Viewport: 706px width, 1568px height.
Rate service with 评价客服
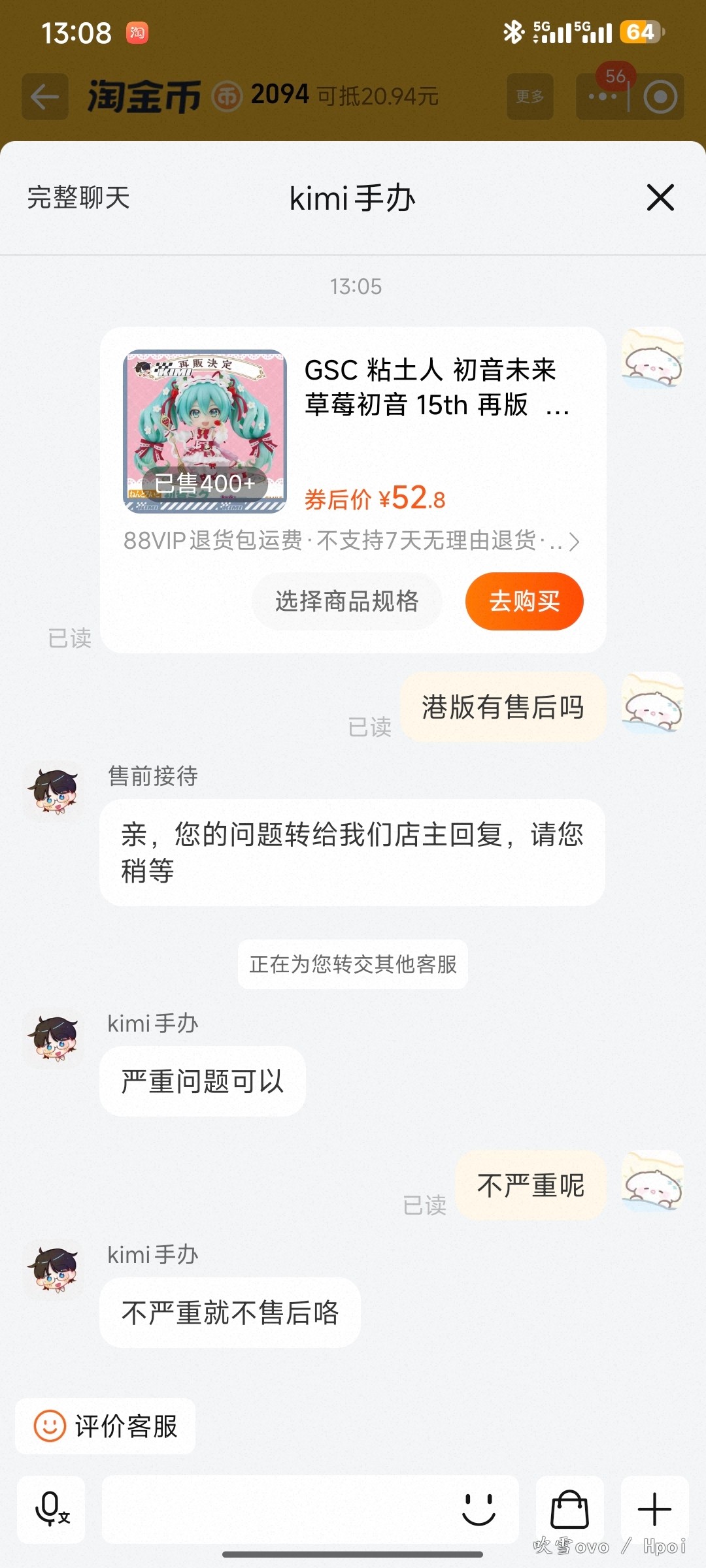pos(106,1427)
